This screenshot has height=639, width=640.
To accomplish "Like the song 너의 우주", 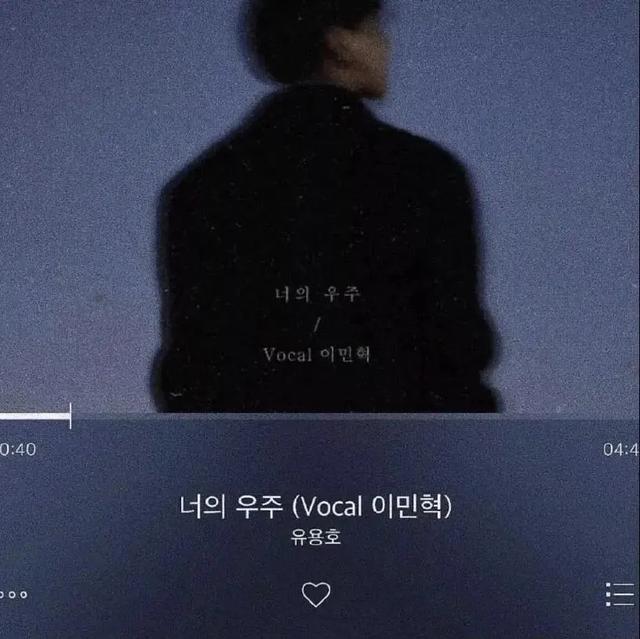I will click(316, 594).
